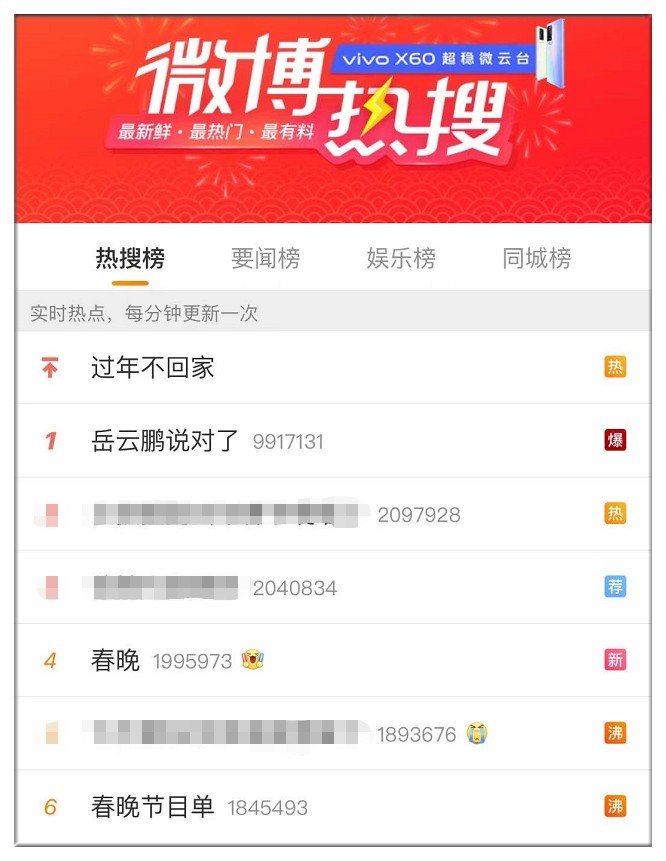This screenshot has width=666, height=861.
Task: Open the pinned topic 过年不回家
Action: pos(153,368)
